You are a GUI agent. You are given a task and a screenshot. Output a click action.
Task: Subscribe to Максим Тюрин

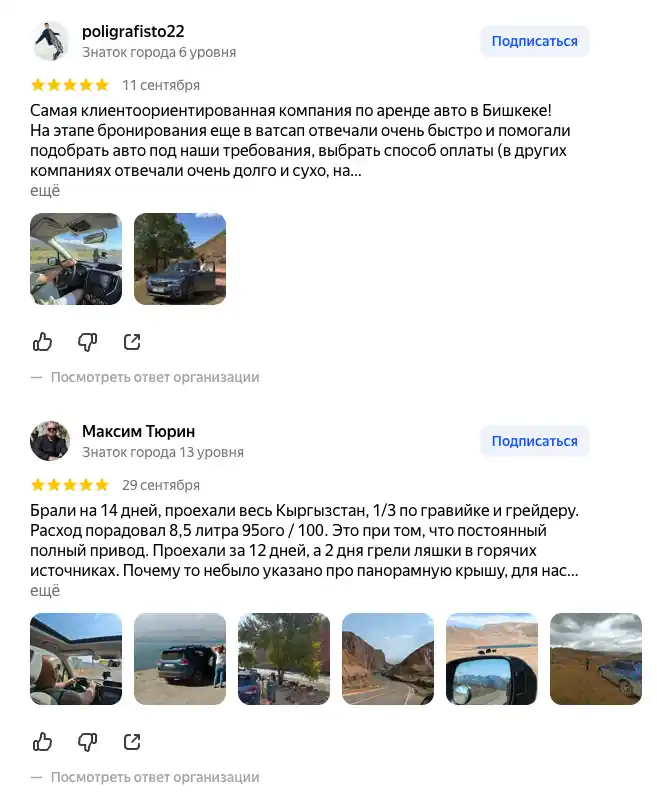[x=534, y=441]
